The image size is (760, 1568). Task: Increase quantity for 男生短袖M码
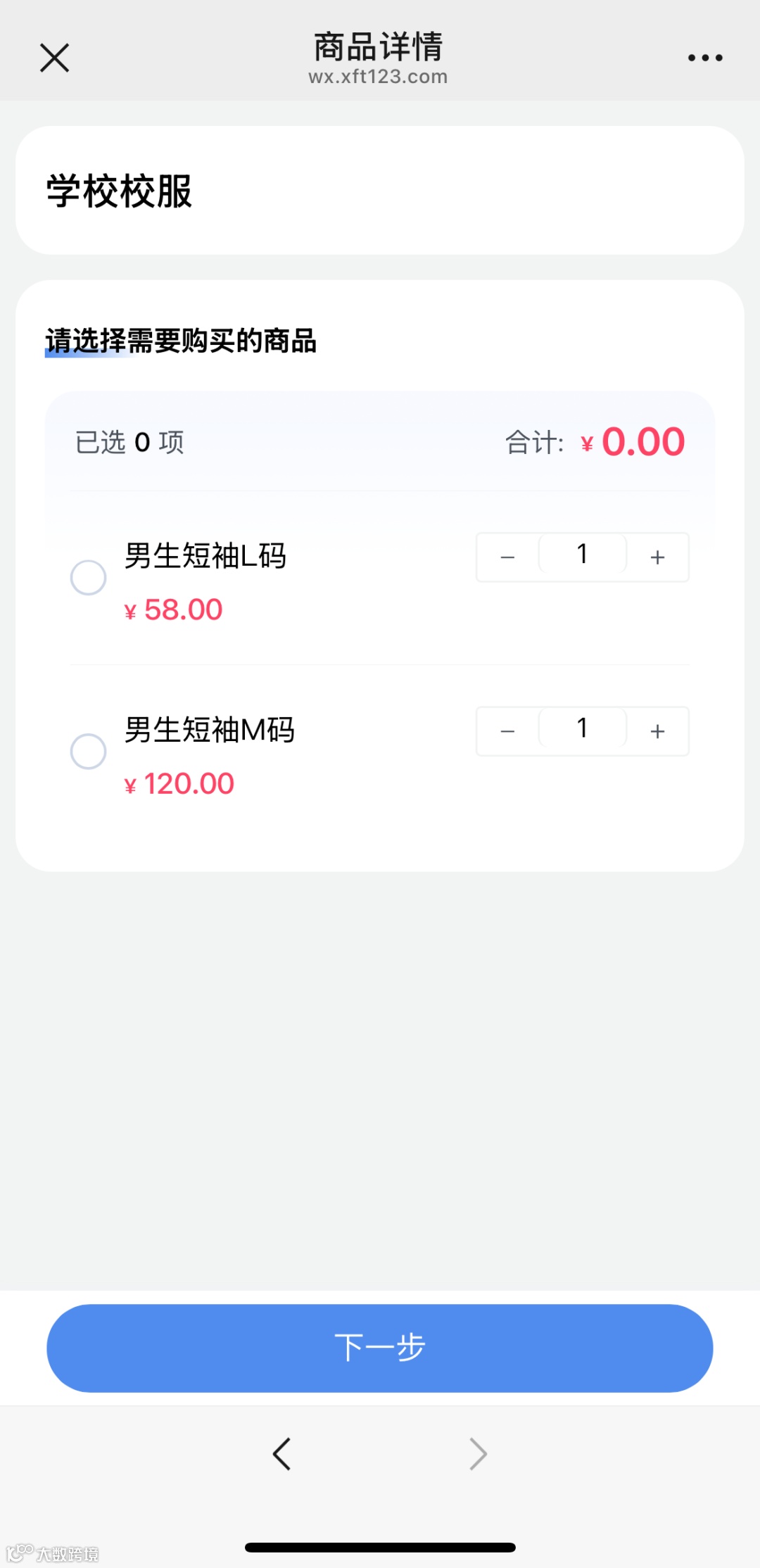point(658,731)
